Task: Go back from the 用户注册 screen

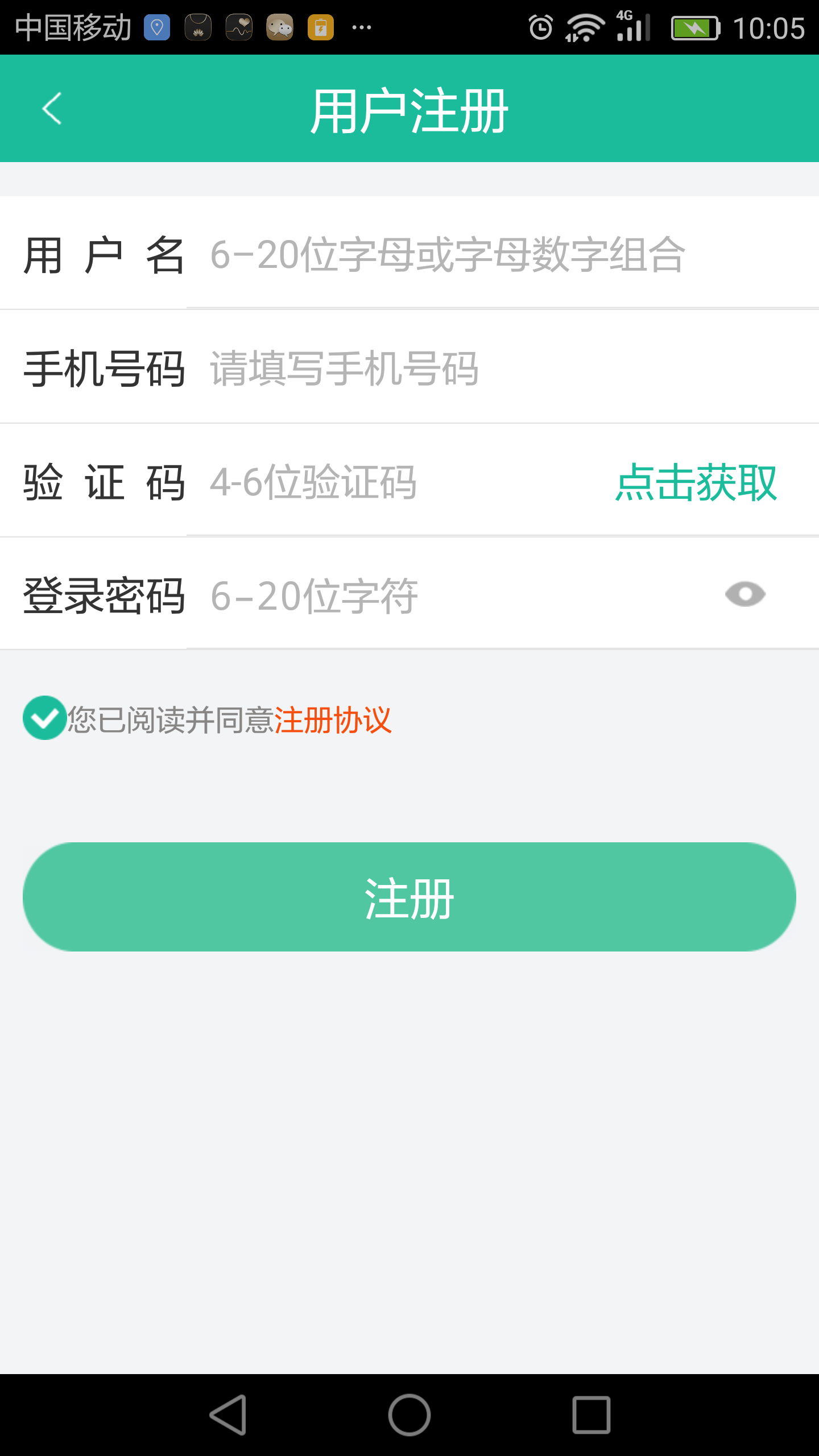Action: (52, 108)
